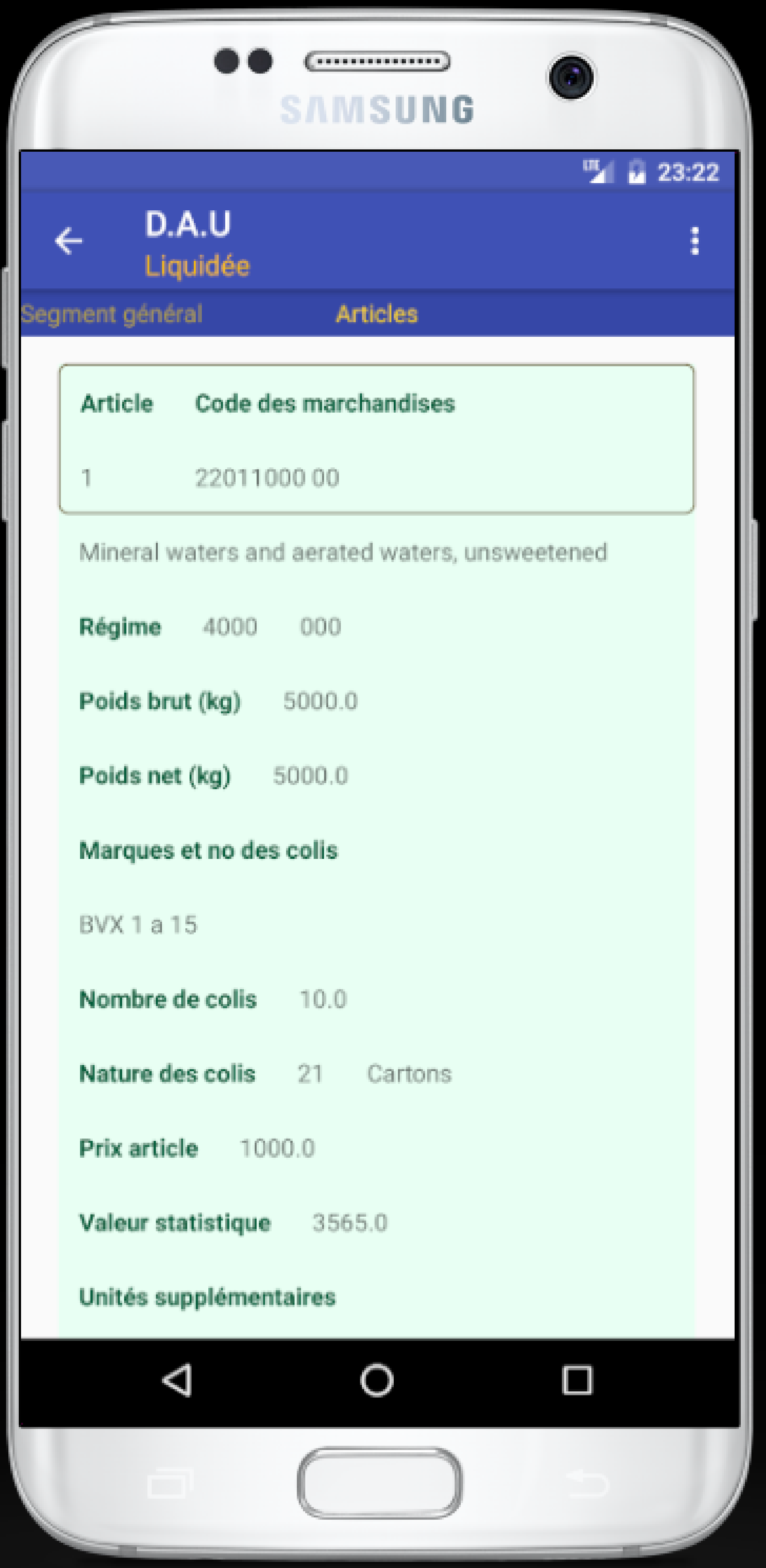Image resolution: width=766 pixels, height=1568 pixels.
Task: Open the three-dot overflow menu
Action: pyautogui.click(x=694, y=241)
